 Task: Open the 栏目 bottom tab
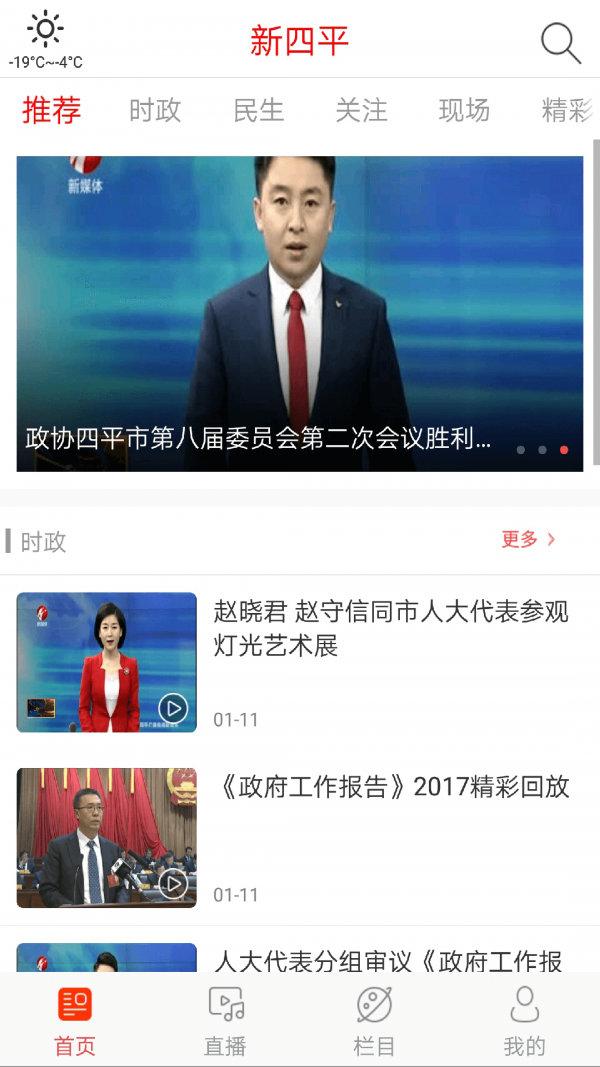coord(375,1020)
